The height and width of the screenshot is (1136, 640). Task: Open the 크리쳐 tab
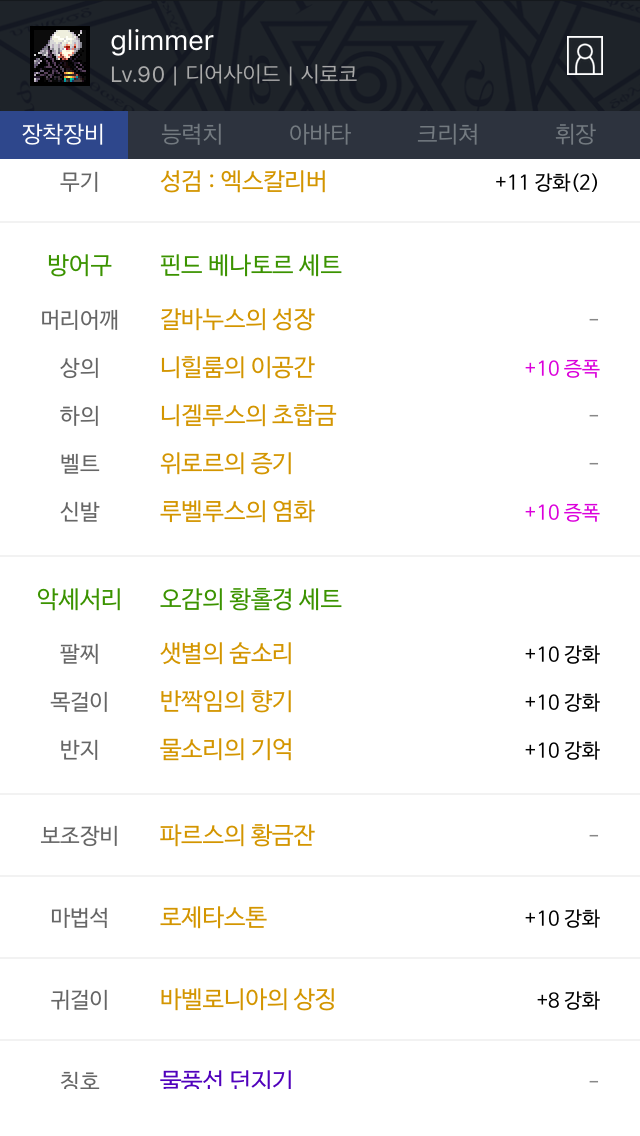pos(447,134)
